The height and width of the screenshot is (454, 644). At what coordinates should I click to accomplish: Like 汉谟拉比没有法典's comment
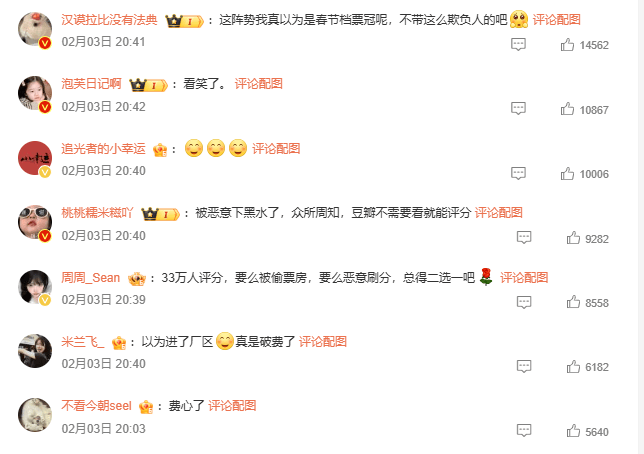(568, 45)
